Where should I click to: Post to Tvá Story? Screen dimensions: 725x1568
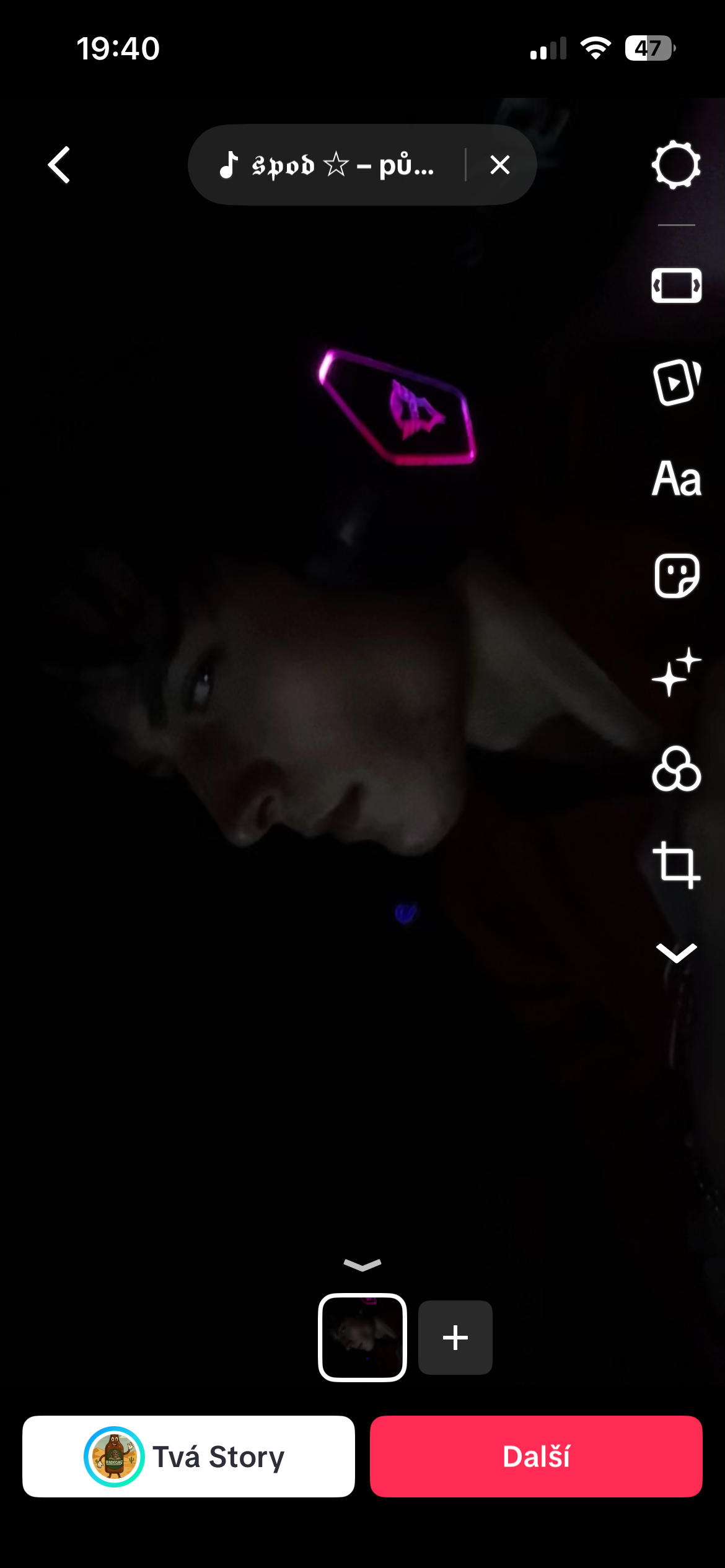coord(188,1457)
